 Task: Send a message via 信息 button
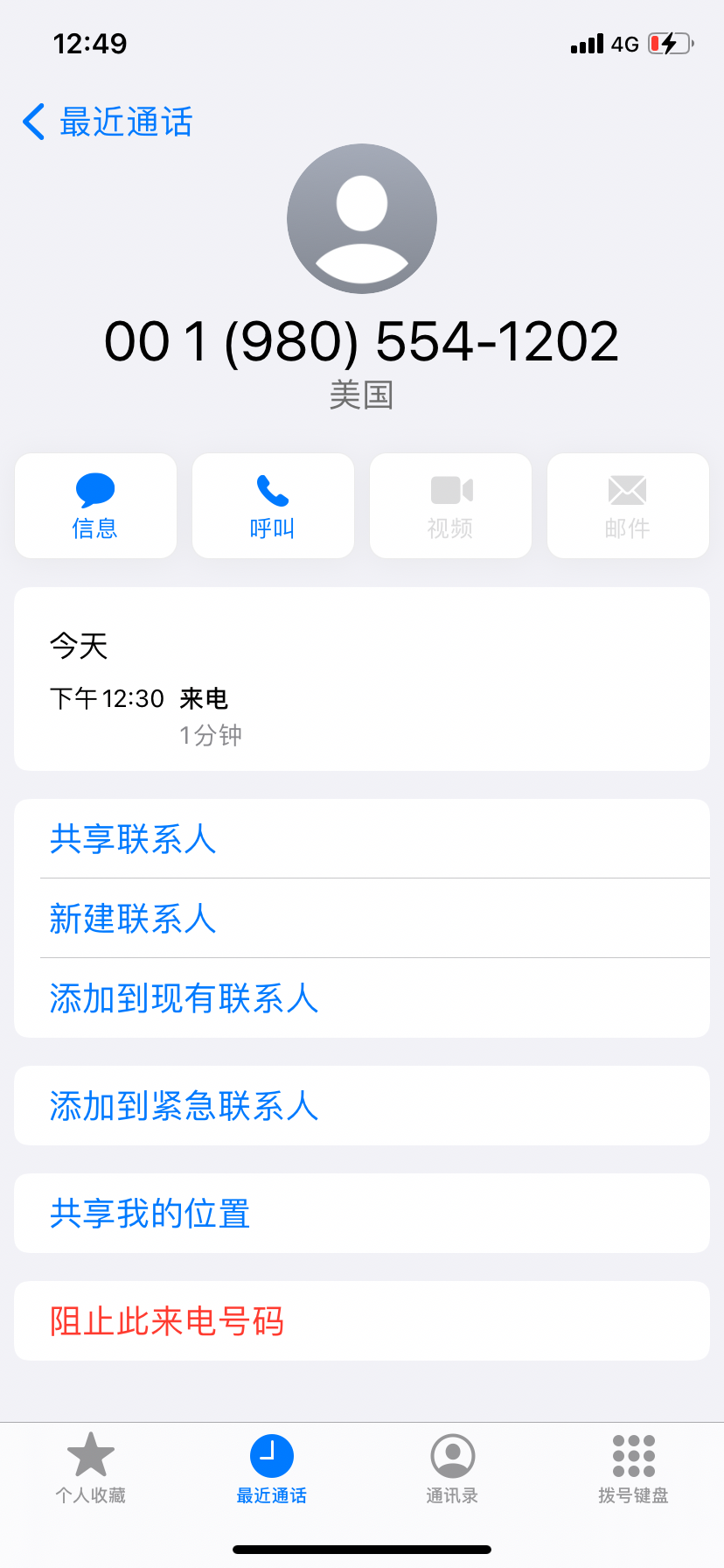[95, 506]
